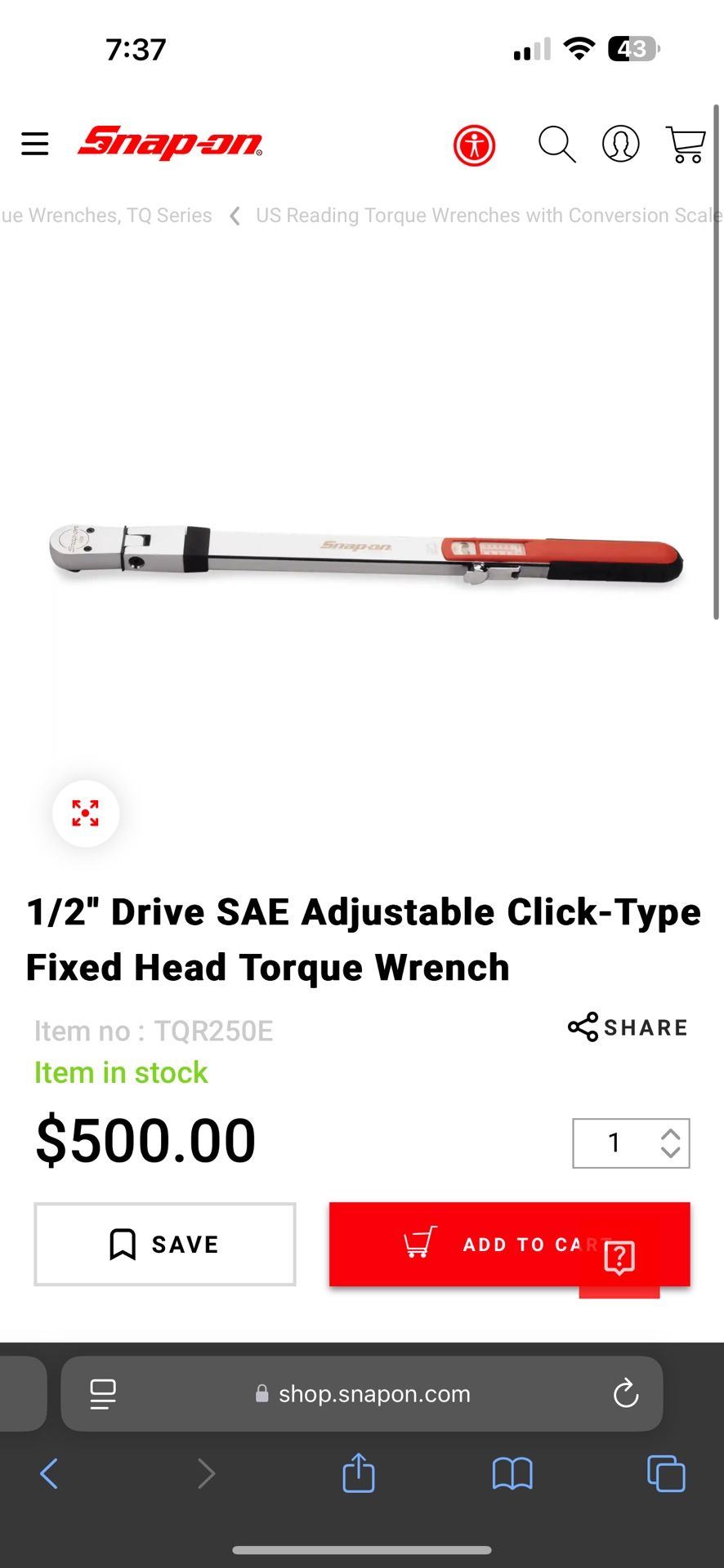Decrease the quantity by one
This screenshot has height=1568, width=724.
point(671,1152)
